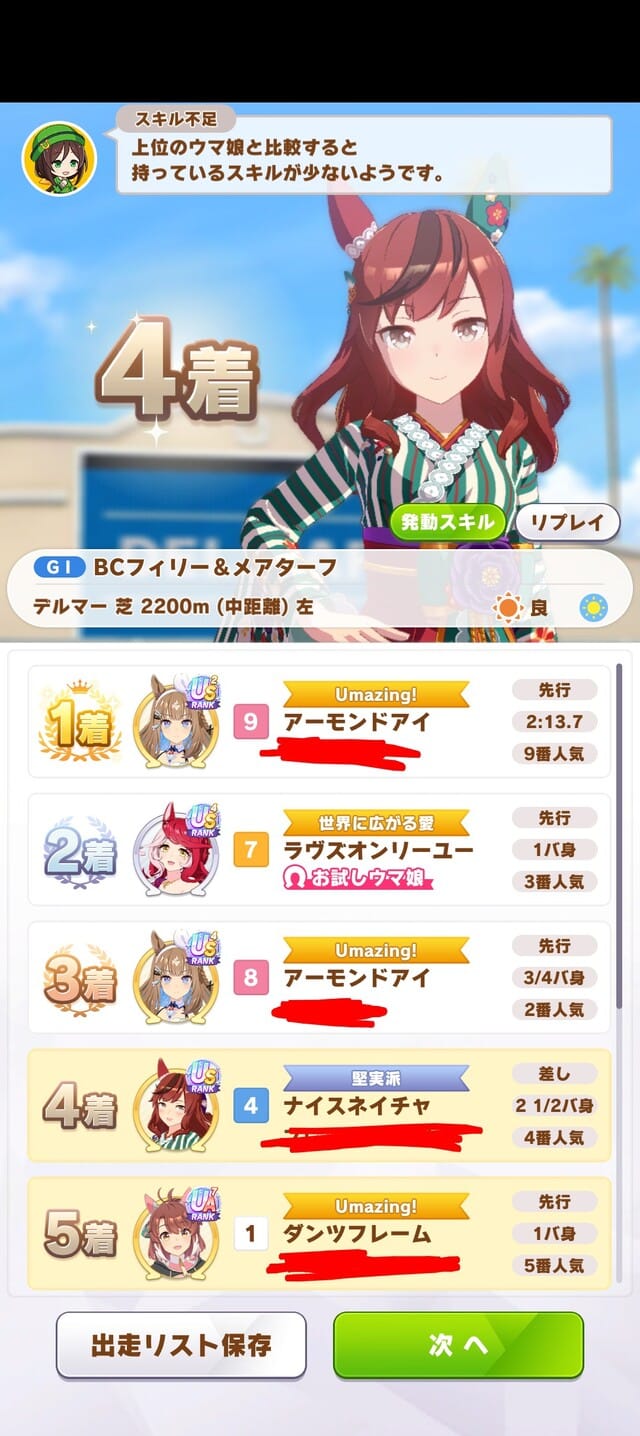This screenshot has height=1436, width=640.
Task: Open 2nd place ラヴズオンリーユー result row
Action: coord(318,849)
